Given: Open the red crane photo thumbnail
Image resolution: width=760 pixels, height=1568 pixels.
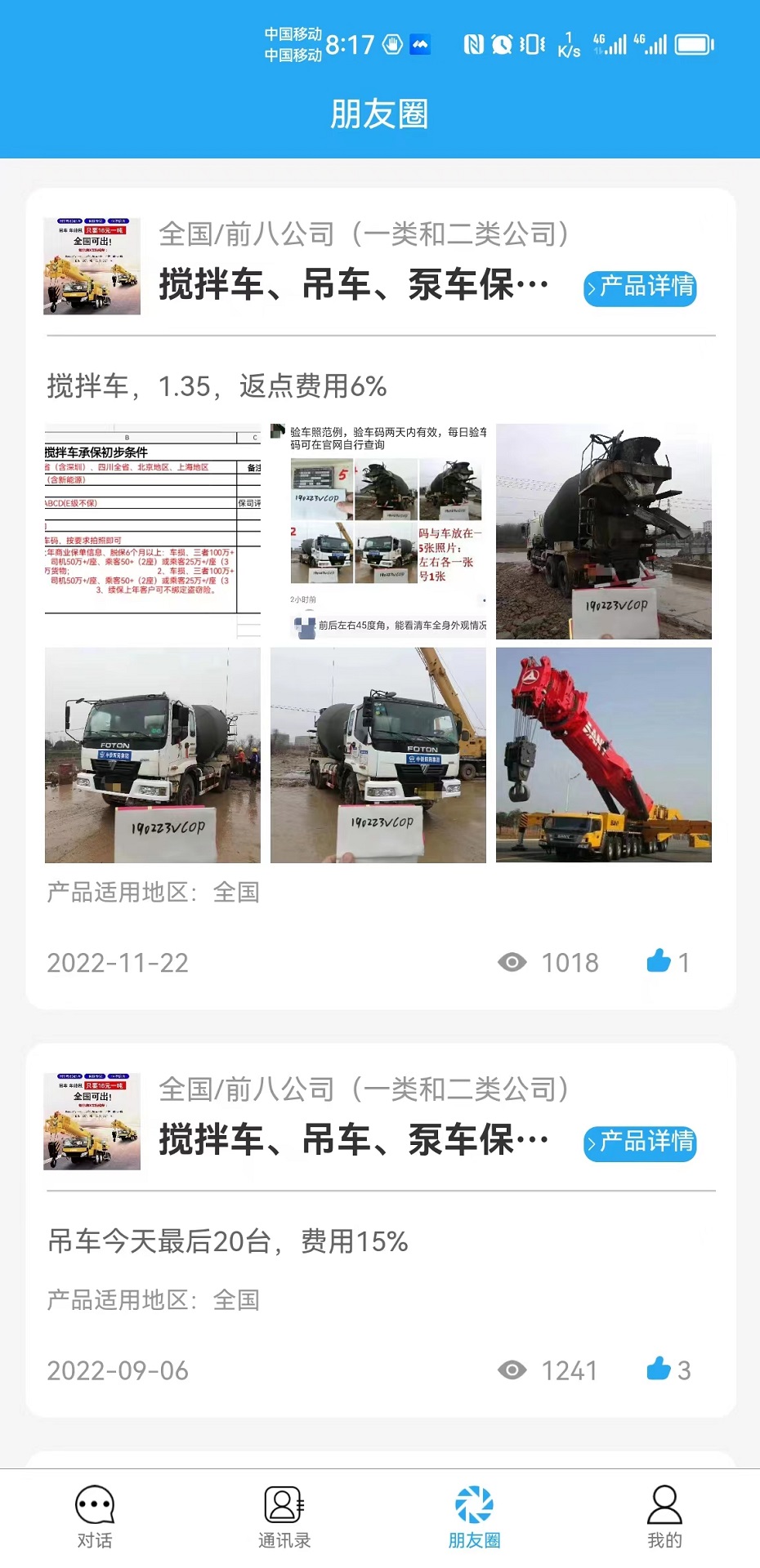Looking at the screenshot, I should (604, 755).
